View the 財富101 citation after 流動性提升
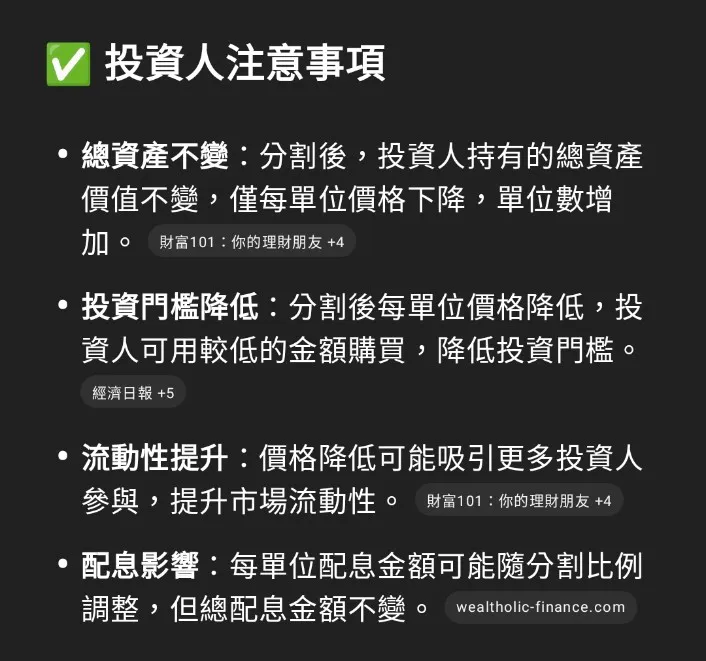The image size is (706, 661). pos(518,501)
